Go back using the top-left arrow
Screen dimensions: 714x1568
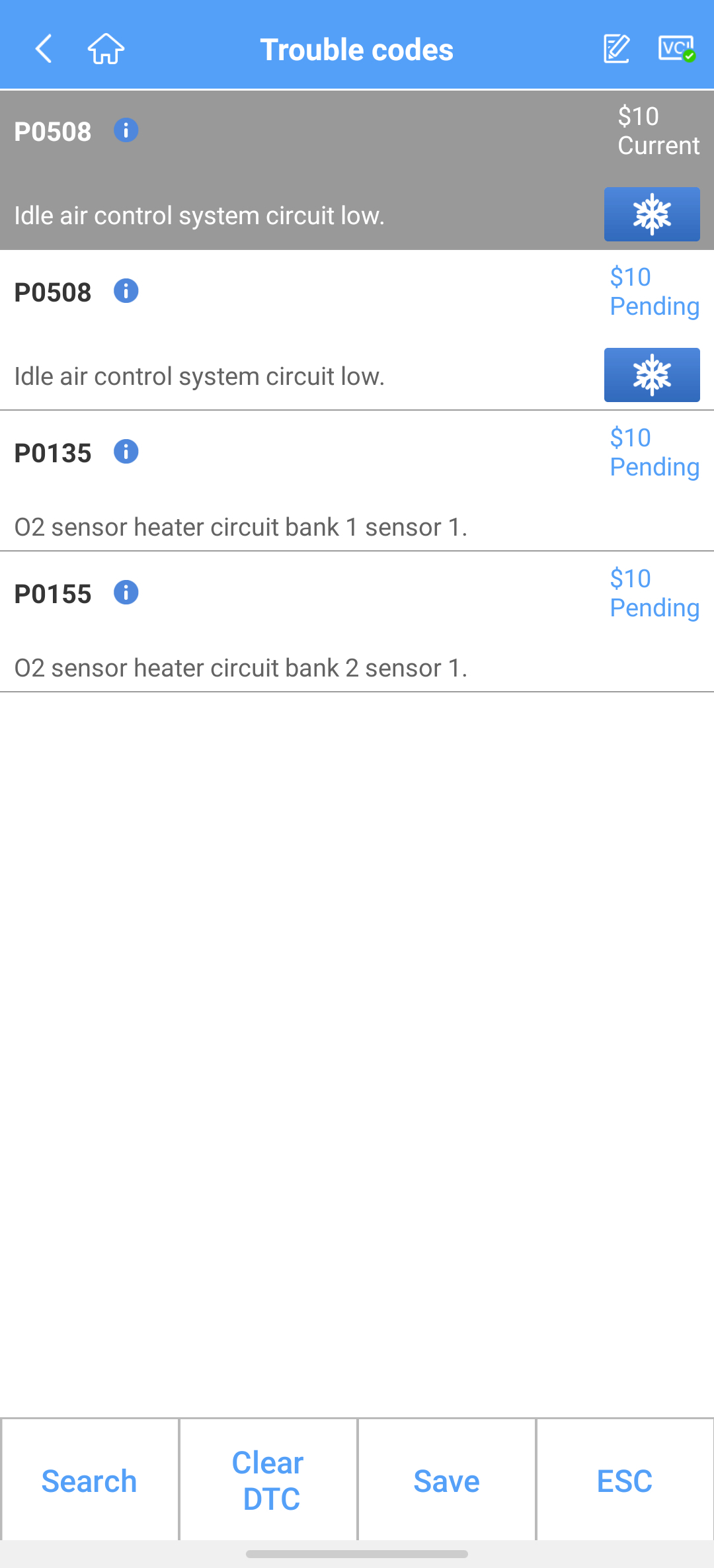(x=44, y=49)
